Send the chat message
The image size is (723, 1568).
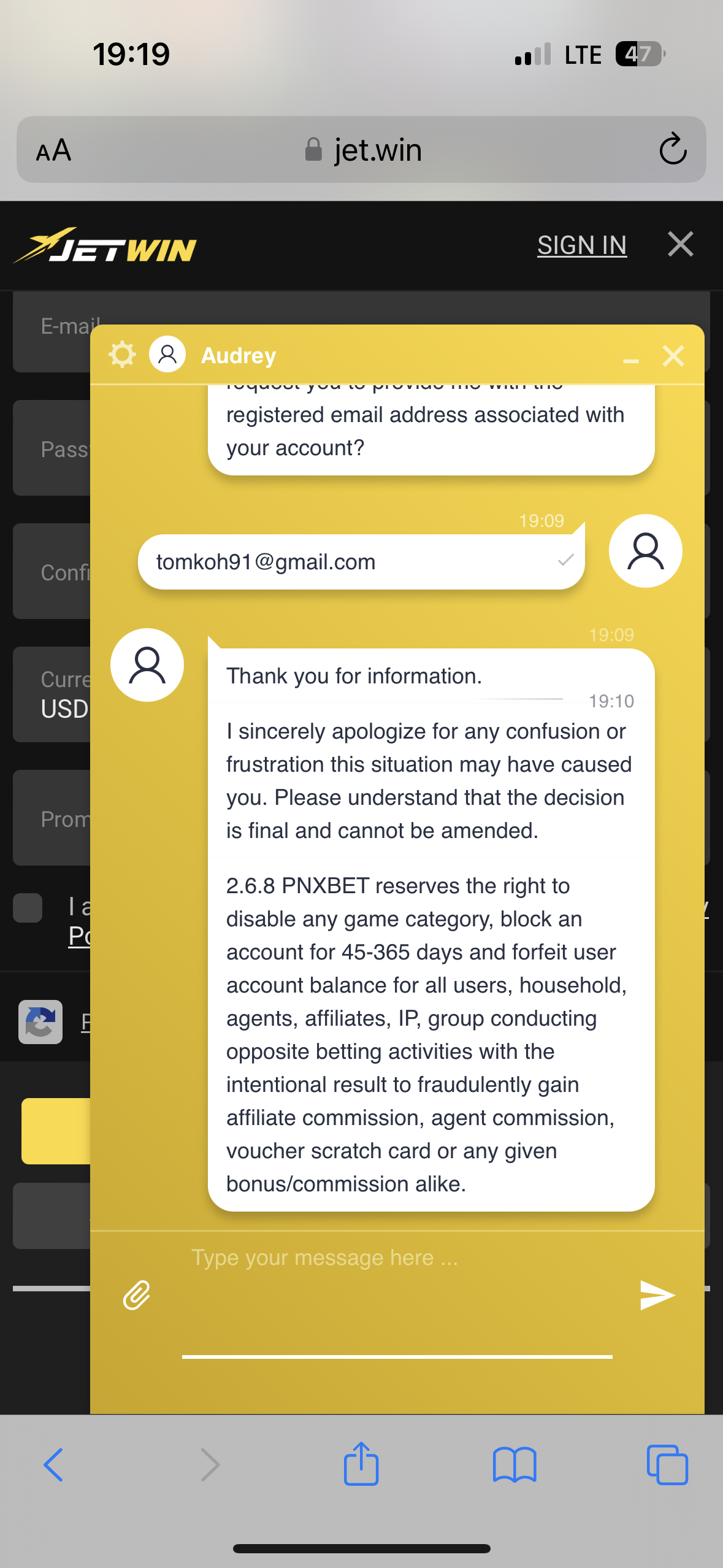[x=656, y=1295]
